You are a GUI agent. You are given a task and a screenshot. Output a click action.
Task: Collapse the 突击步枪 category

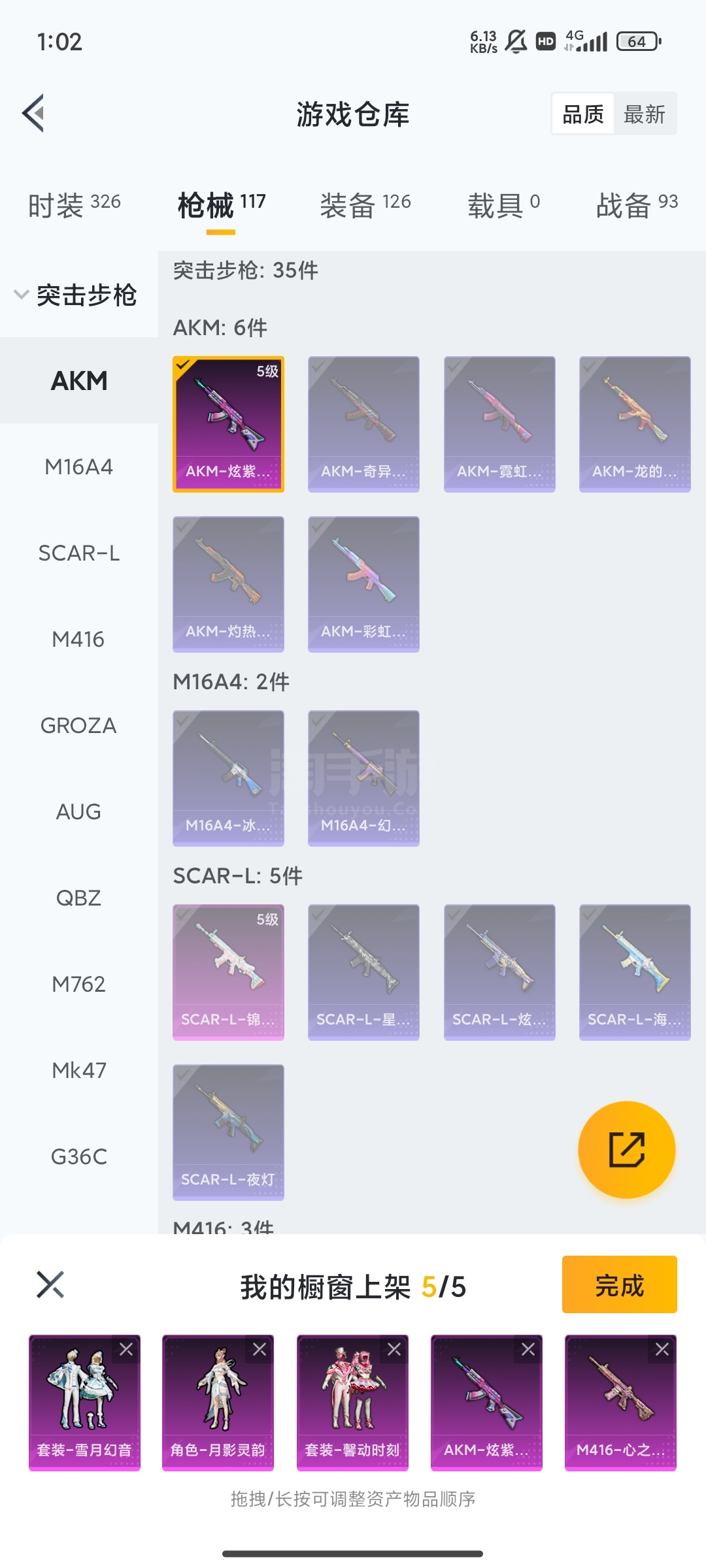75,295
